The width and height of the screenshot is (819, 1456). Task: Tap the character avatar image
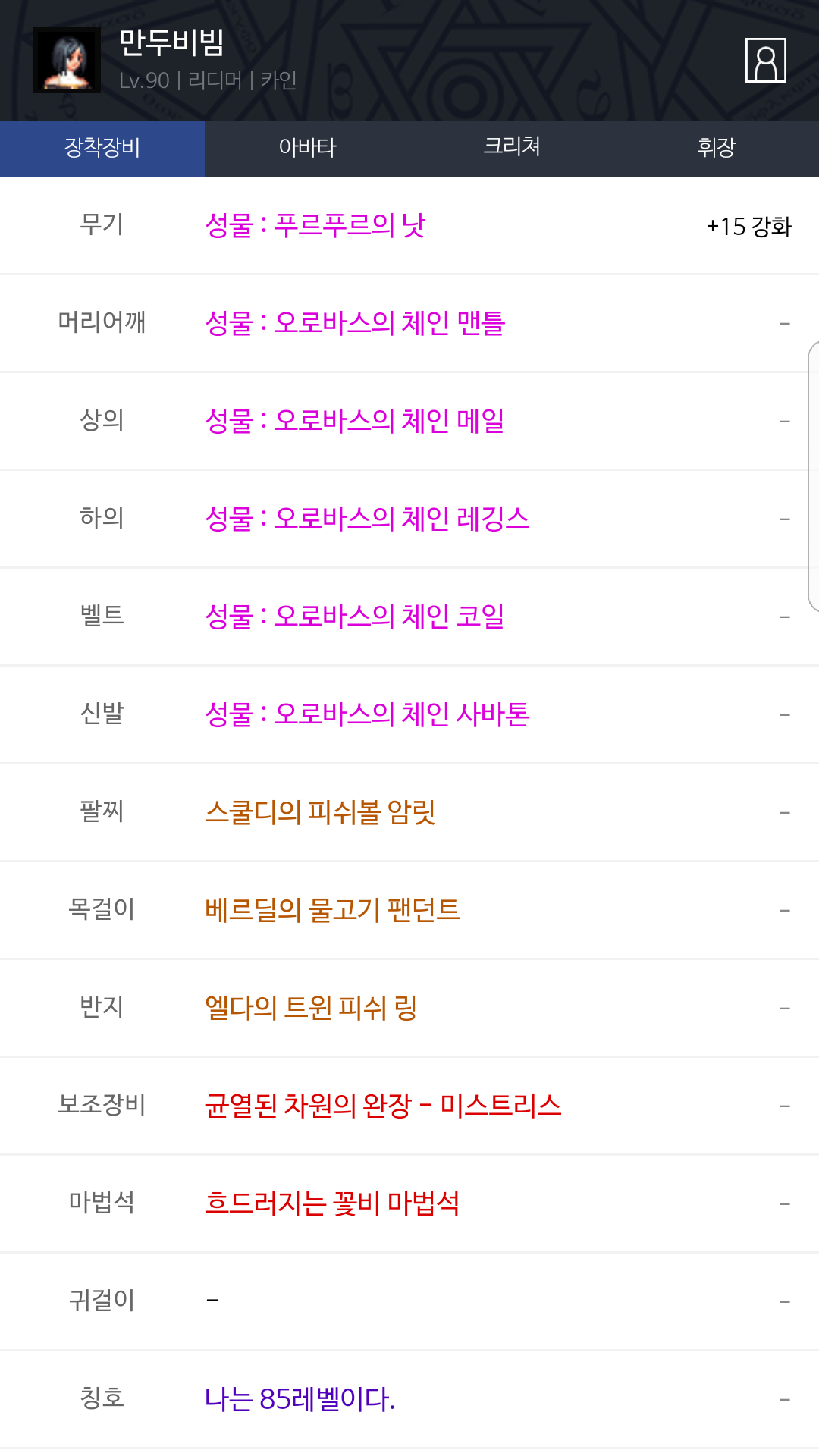pyautogui.click(x=67, y=61)
